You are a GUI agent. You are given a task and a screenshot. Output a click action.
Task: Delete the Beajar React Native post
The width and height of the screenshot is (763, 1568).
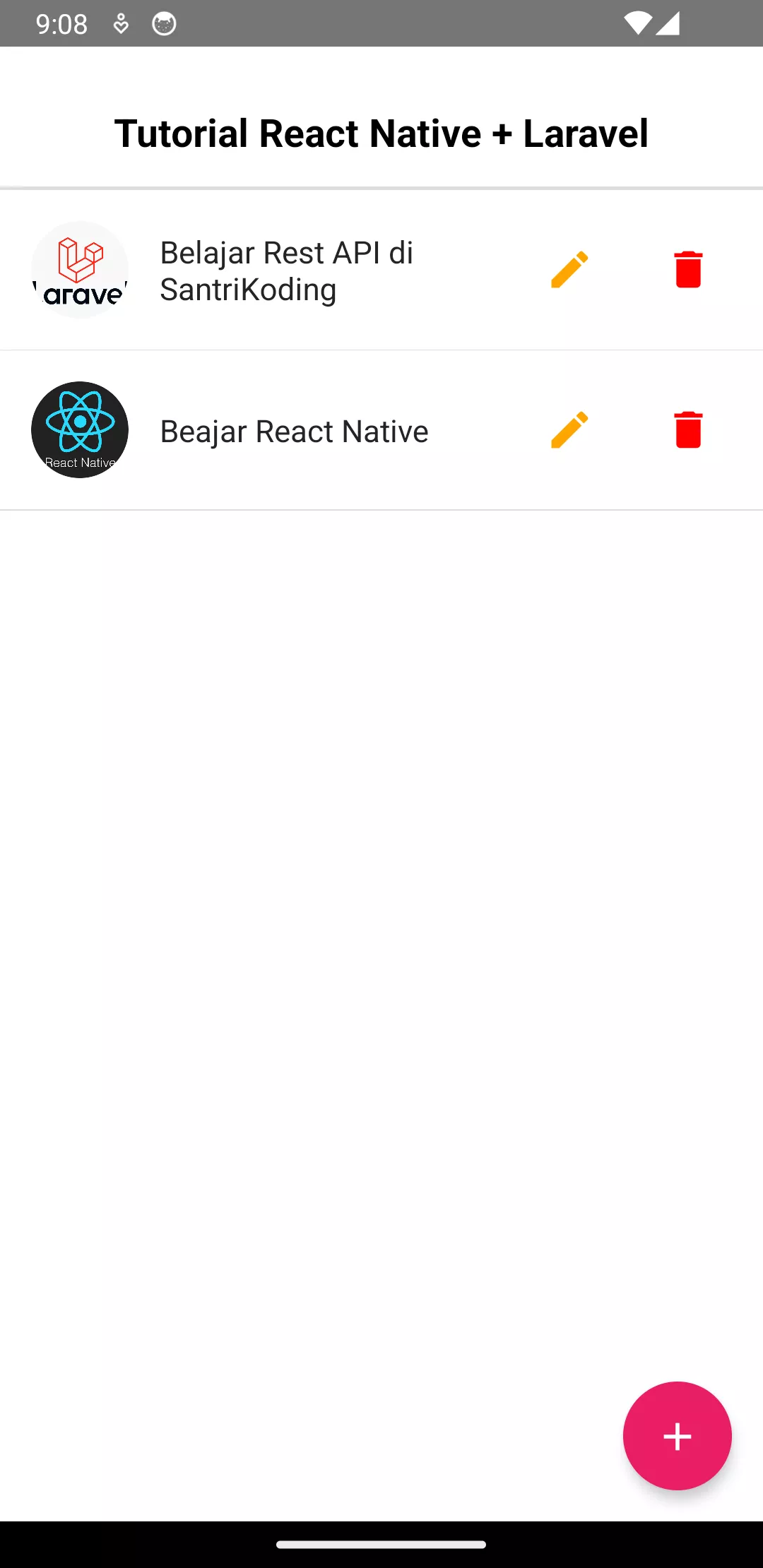pyautogui.click(x=688, y=430)
